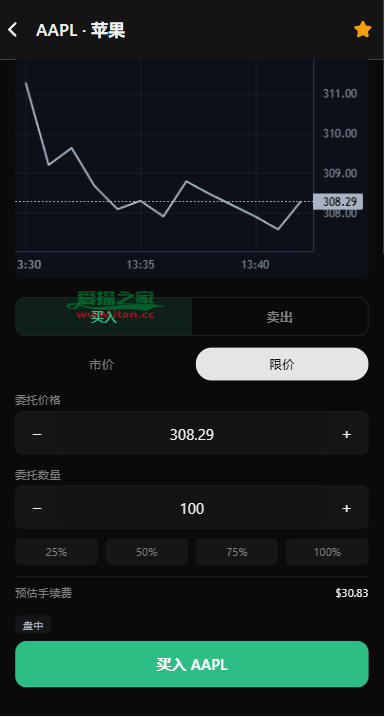This screenshot has height=717, width=385.
Task: Select the 买入 (buy) tab
Action: click(104, 317)
